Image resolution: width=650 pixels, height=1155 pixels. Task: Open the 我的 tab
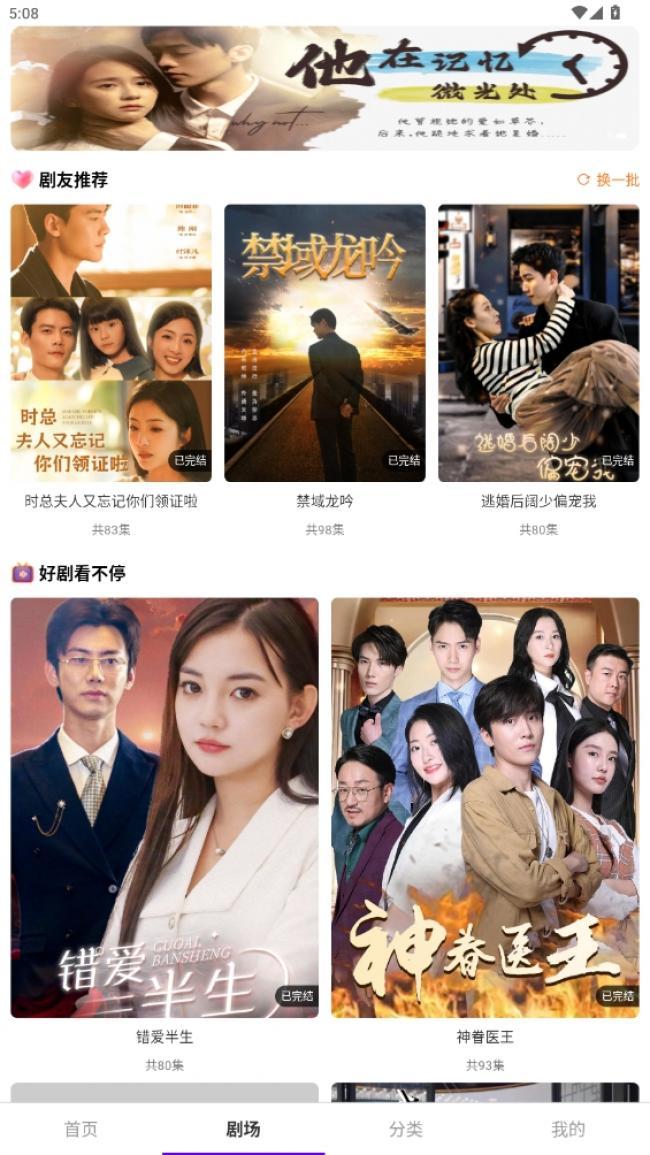click(x=568, y=1129)
